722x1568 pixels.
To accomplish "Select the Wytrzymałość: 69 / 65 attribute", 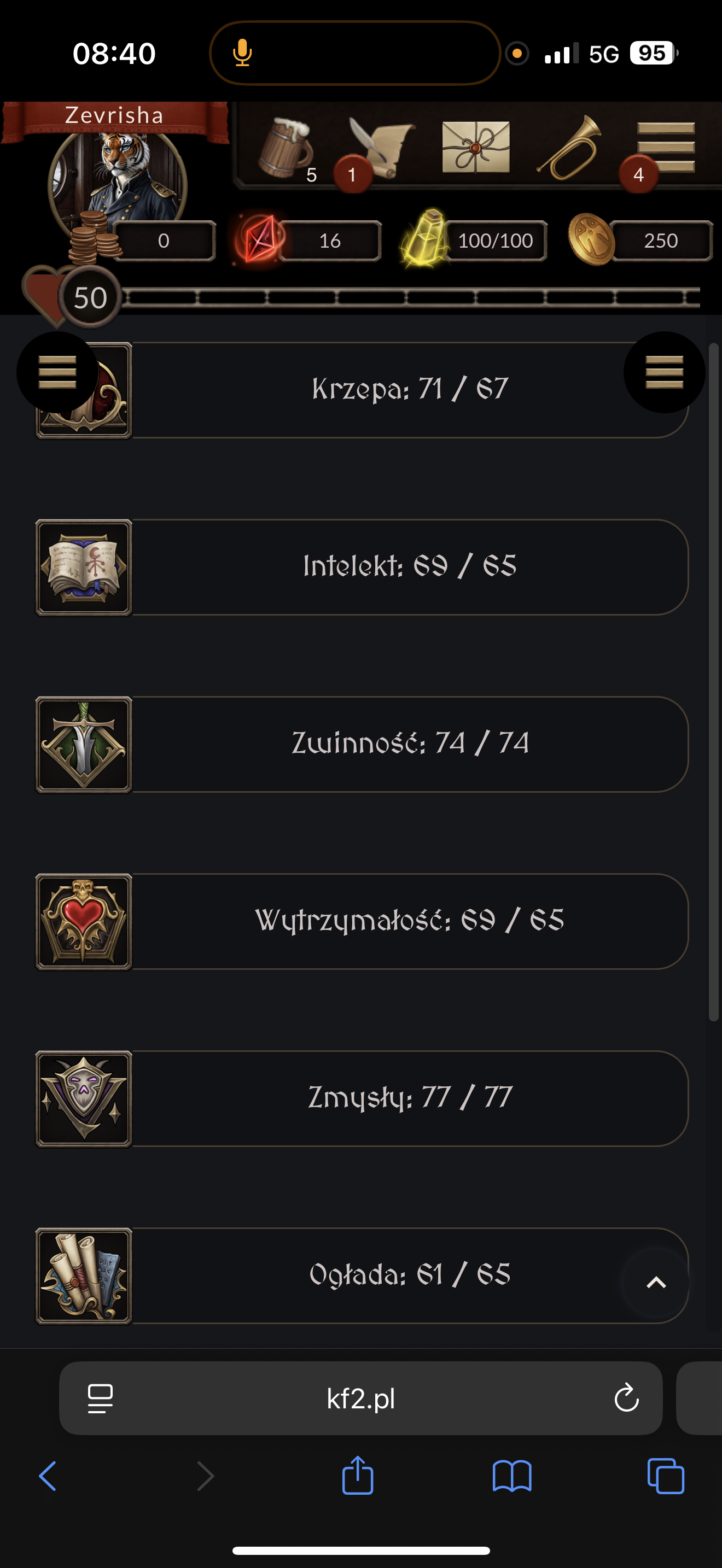I will coord(362,921).
